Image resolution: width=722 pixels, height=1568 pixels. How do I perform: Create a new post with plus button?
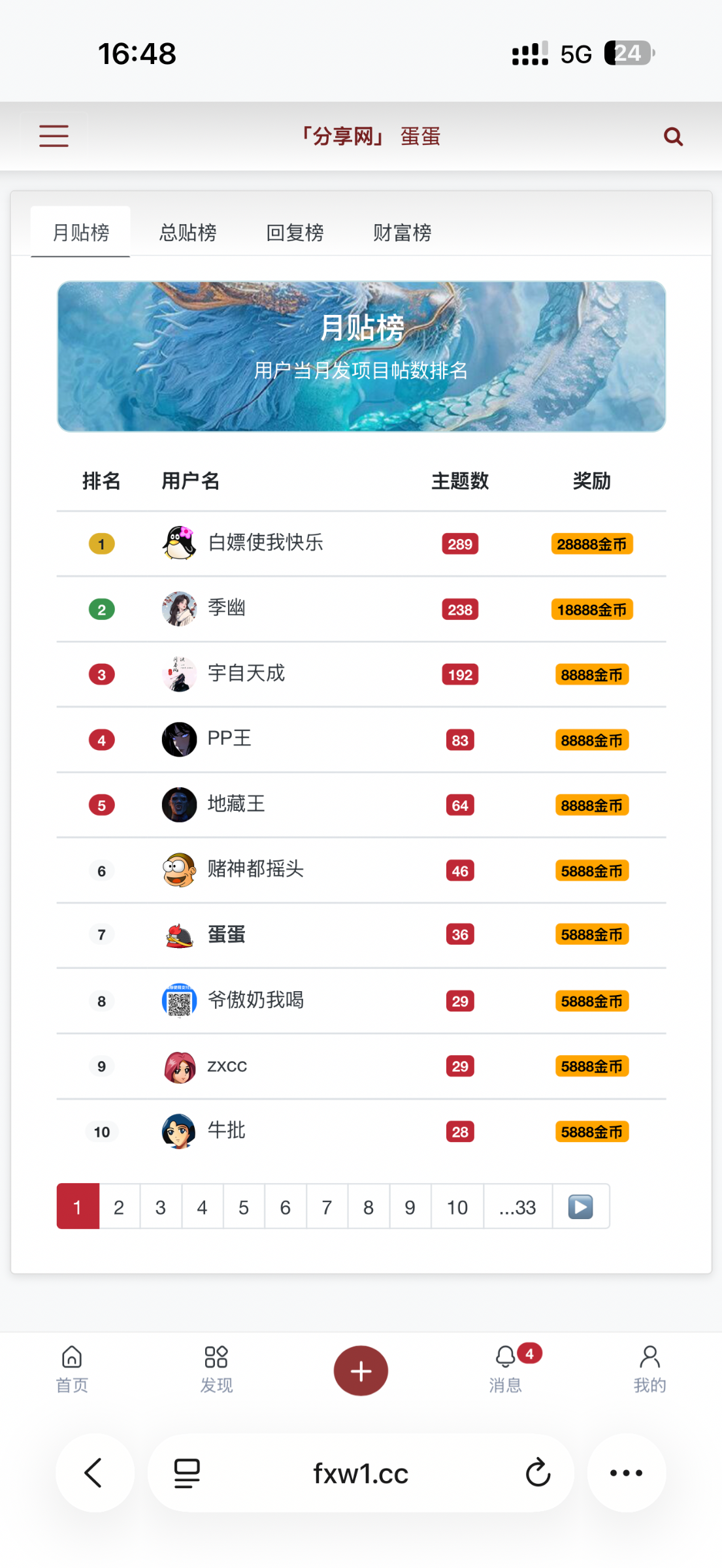coord(361,1370)
